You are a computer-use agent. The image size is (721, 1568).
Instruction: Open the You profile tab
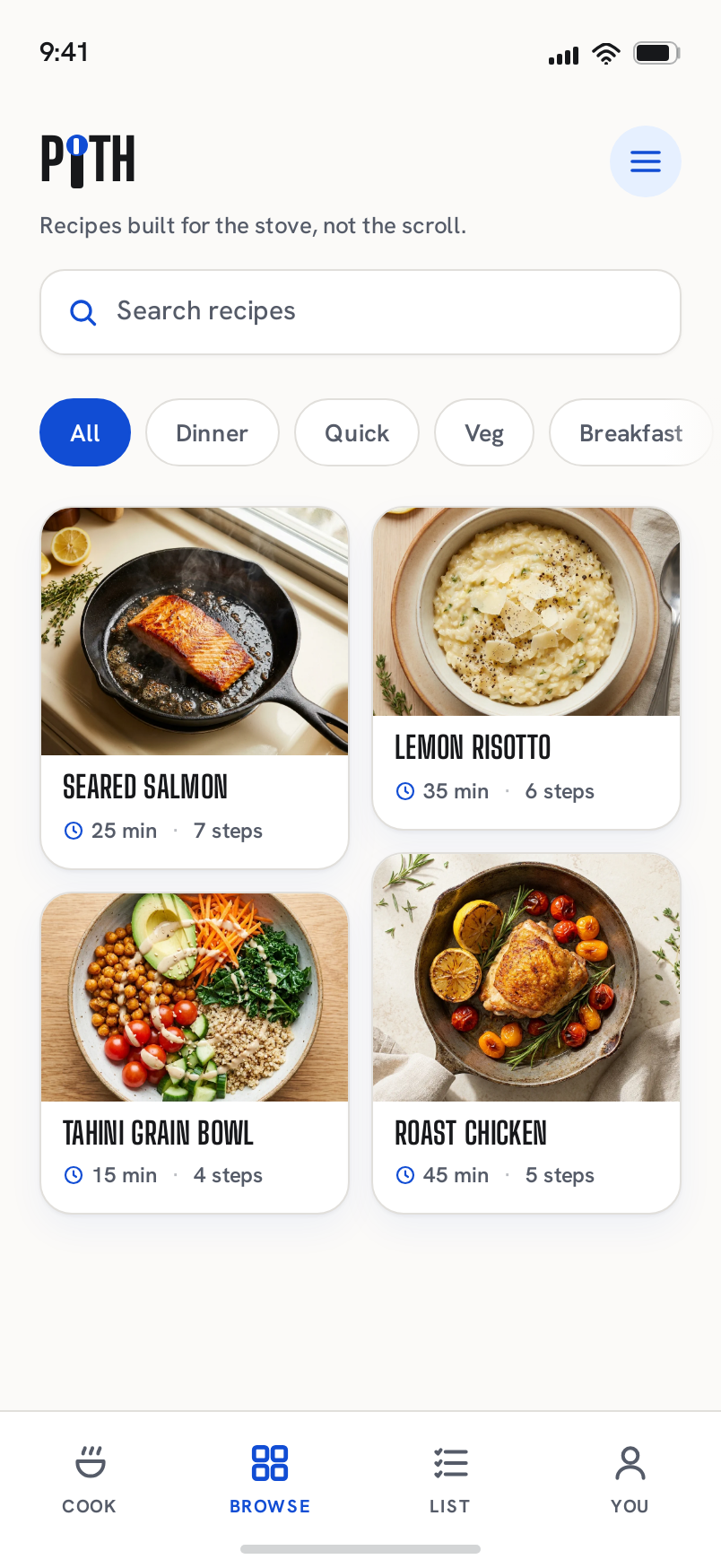coord(630,1479)
